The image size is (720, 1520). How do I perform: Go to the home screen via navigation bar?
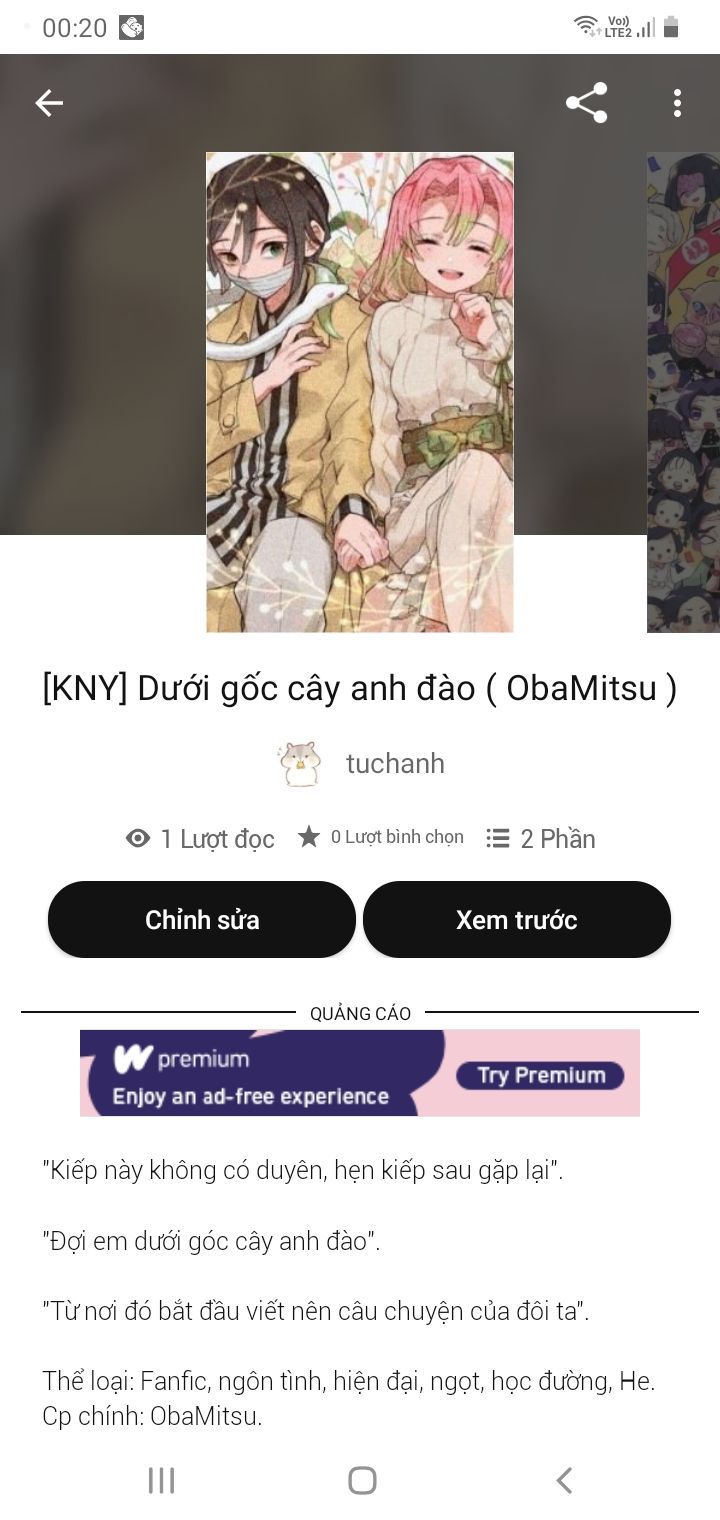pyautogui.click(x=362, y=1480)
